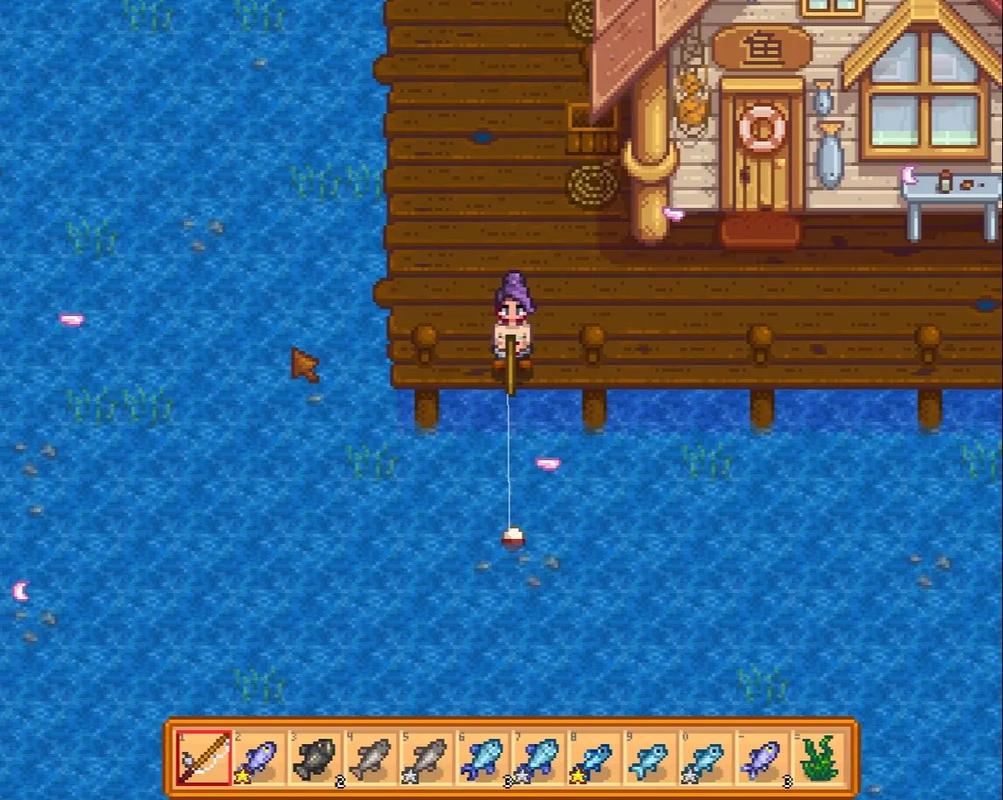Select the dark fish stack in slot 3
Viewport: 1003px width, 800px height.
(x=315, y=758)
